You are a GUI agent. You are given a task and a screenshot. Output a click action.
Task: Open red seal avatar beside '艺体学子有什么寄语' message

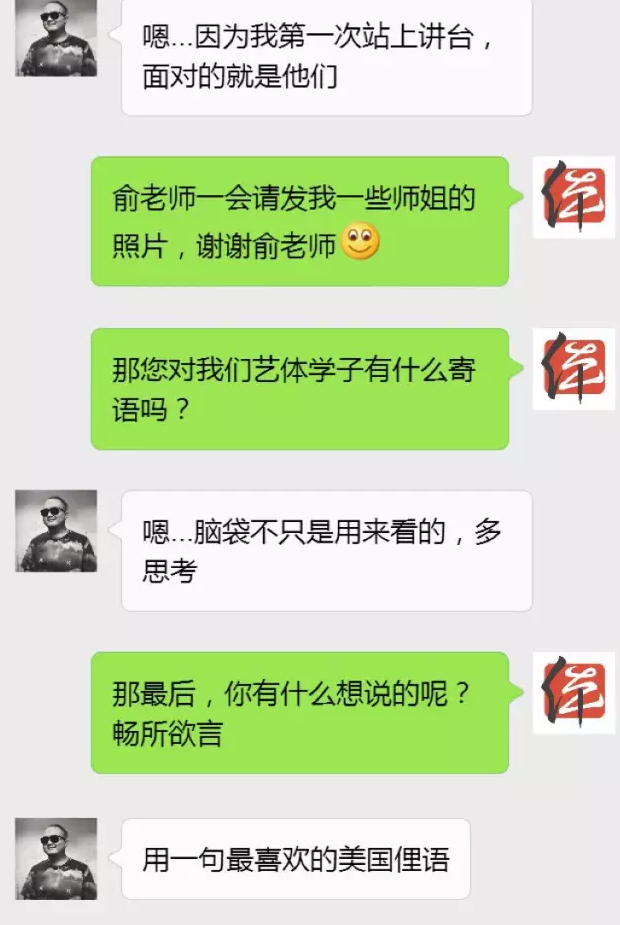pyautogui.click(x=573, y=368)
